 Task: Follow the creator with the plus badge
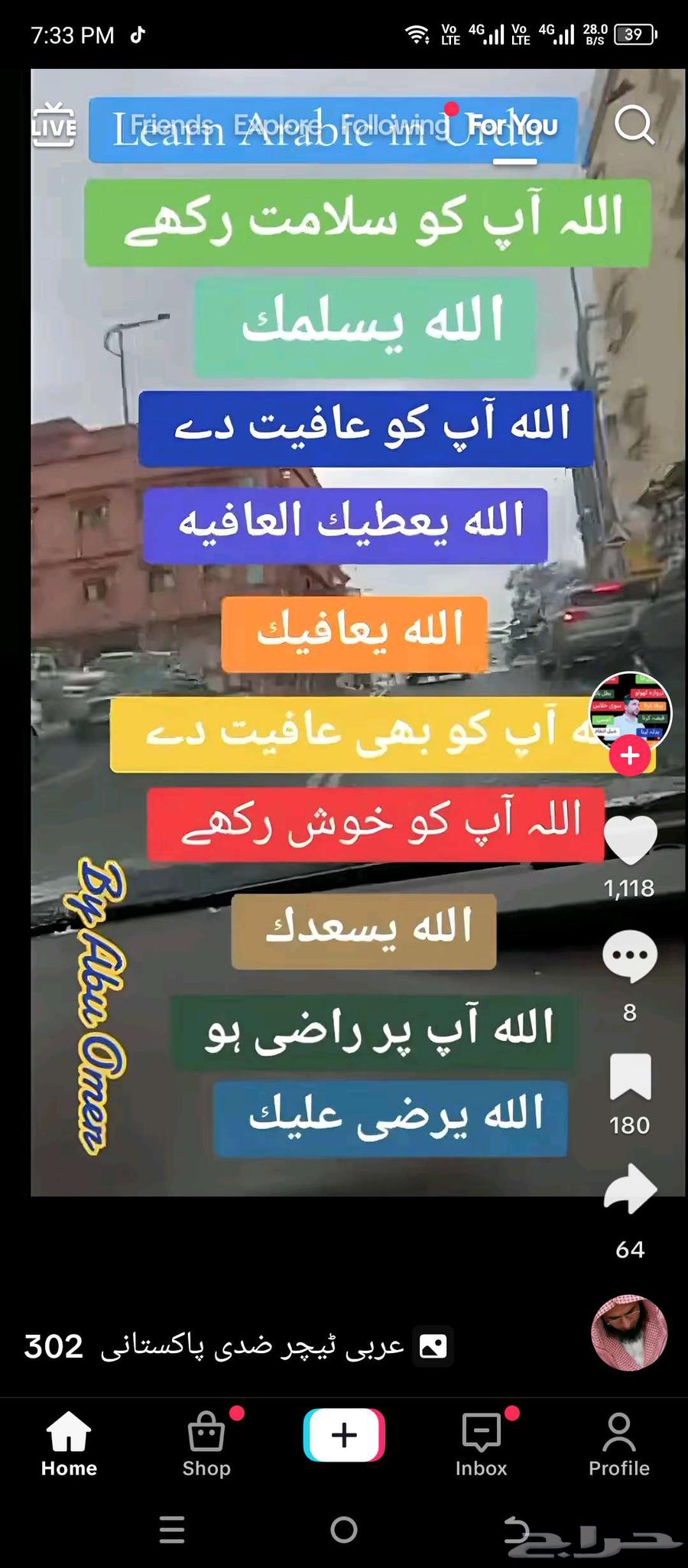(x=630, y=756)
